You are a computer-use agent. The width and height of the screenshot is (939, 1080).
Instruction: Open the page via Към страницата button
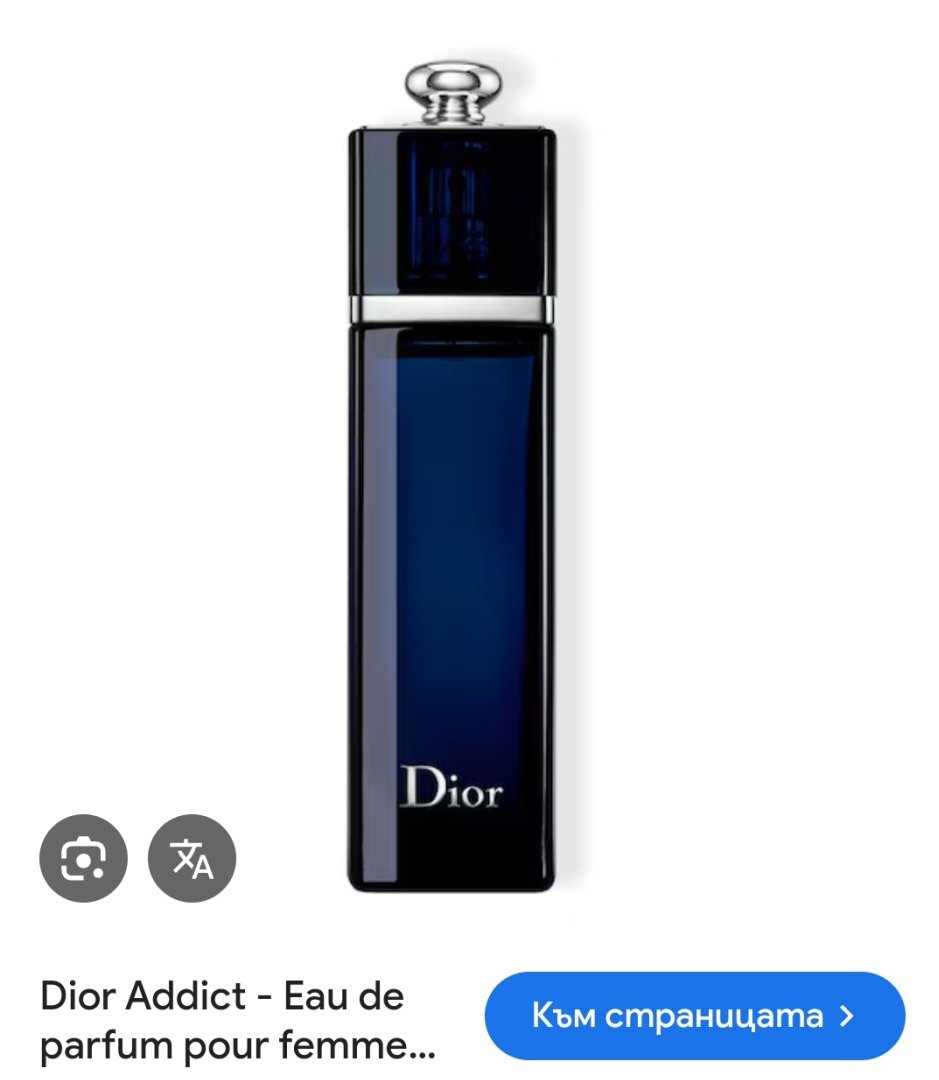[695, 1016]
